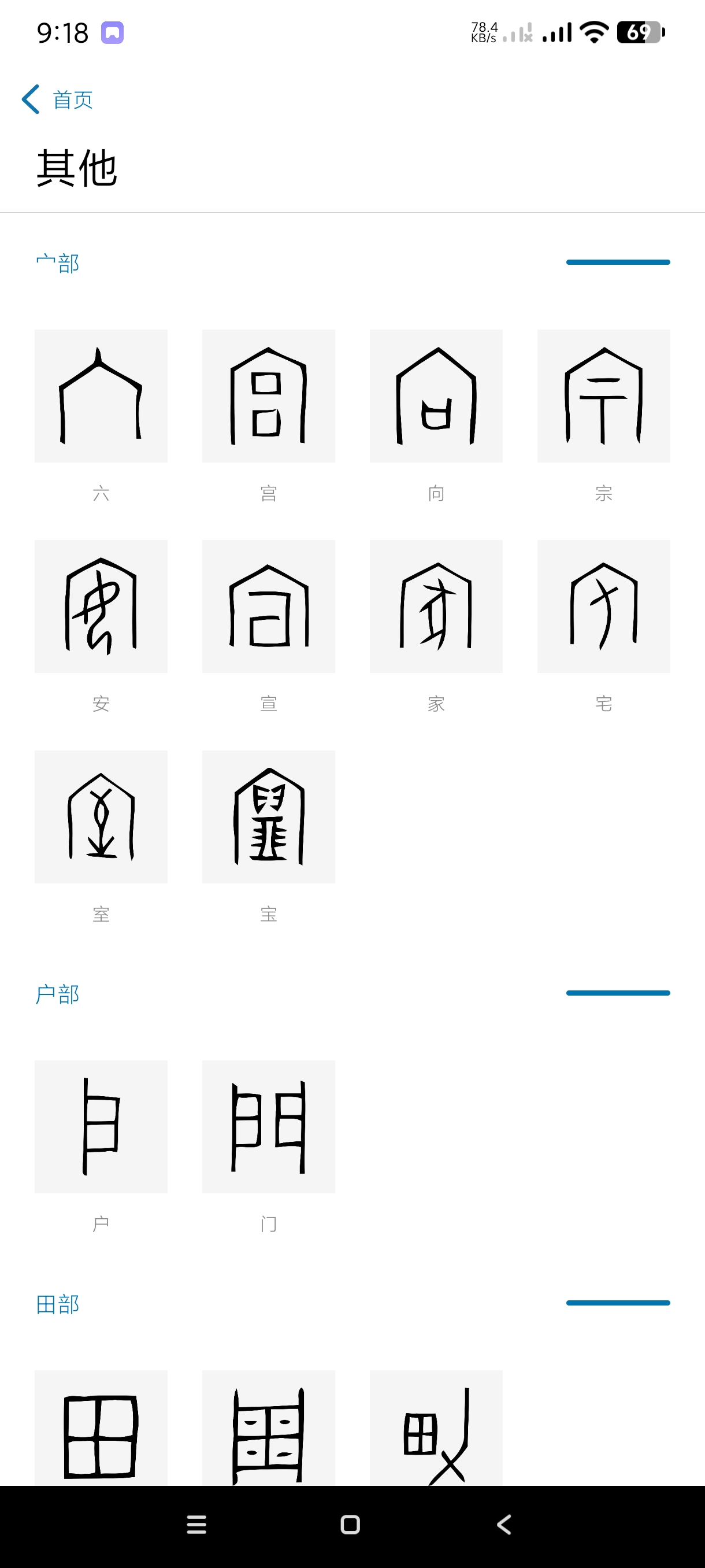
Task: View the 向 character tile
Action: point(436,396)
